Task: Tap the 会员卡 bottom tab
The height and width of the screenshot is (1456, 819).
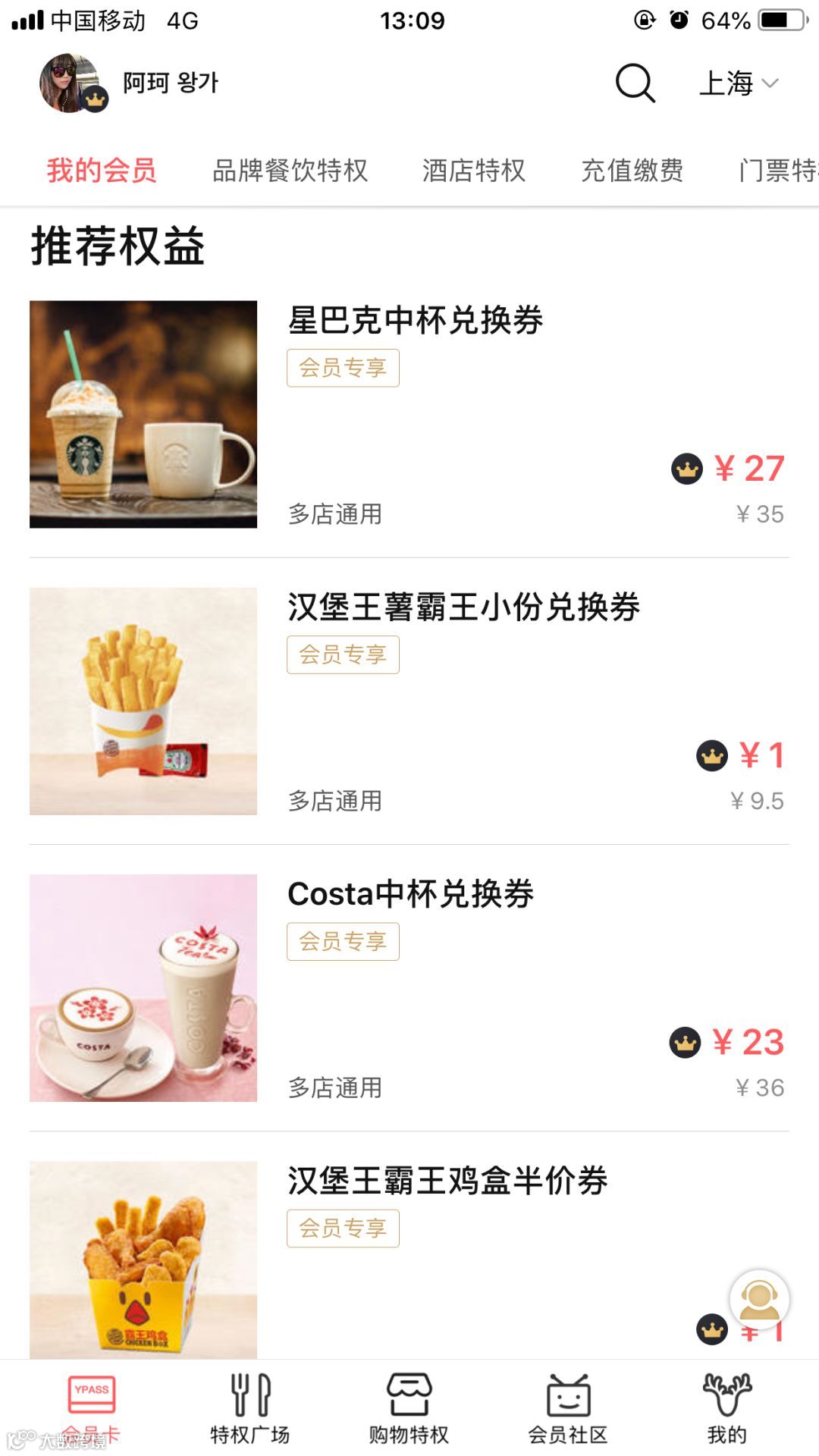Action: (x=91, y=1407)
